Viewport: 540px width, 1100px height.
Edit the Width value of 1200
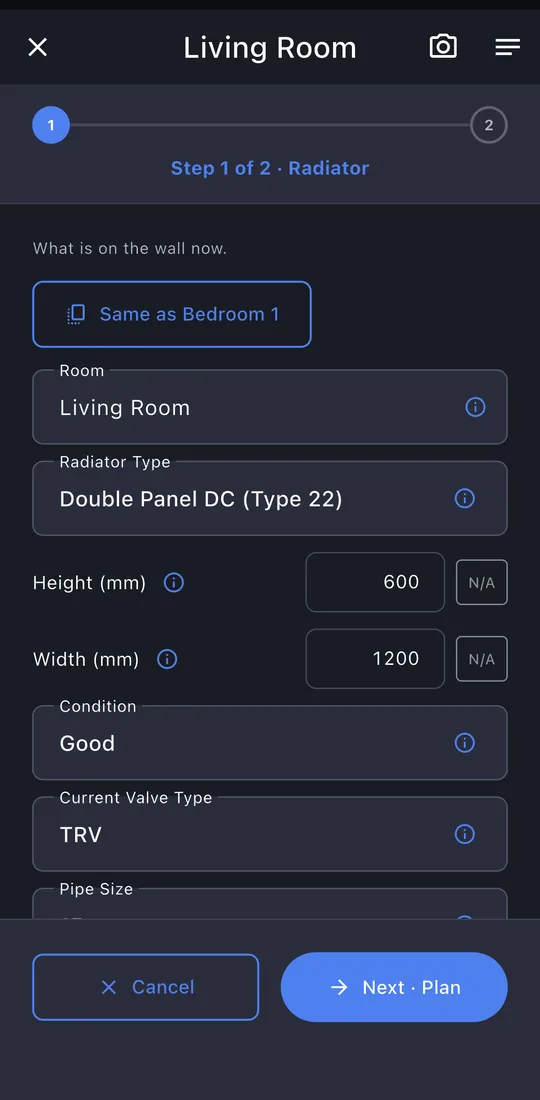tap(375, 659)
